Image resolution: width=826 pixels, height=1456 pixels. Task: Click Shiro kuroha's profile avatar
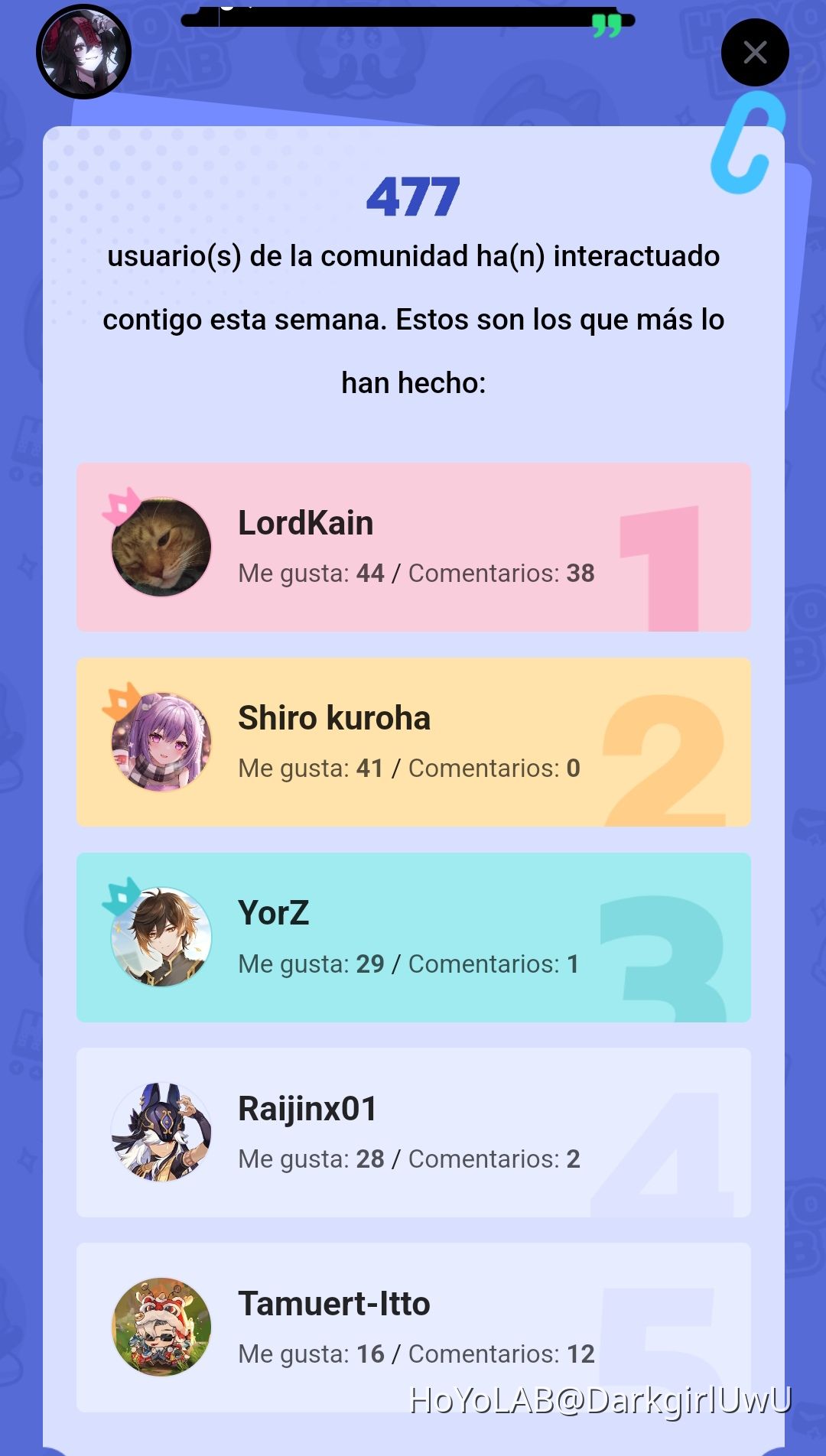pyautogui.click(x=161, y=740)
